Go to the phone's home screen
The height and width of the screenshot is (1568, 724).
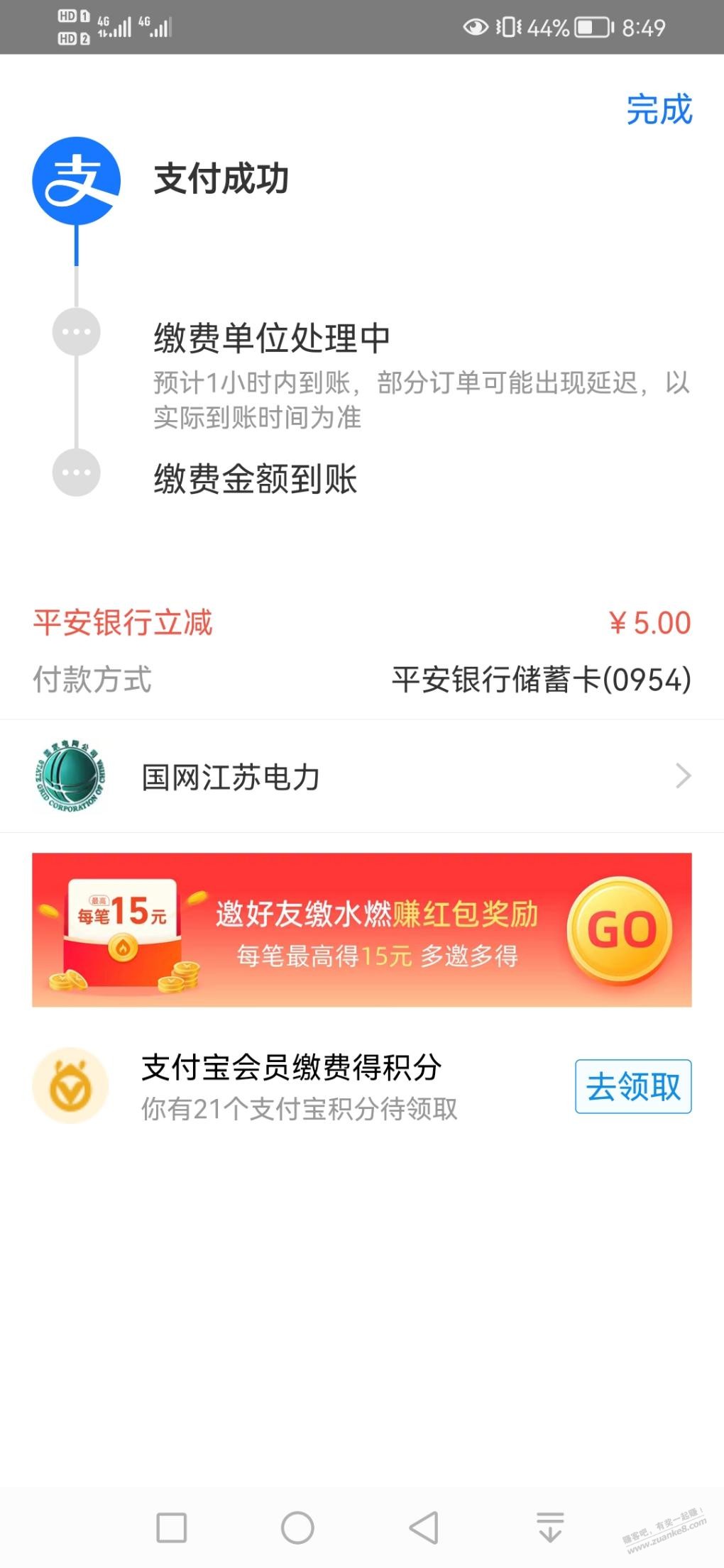coord(297,1527)
